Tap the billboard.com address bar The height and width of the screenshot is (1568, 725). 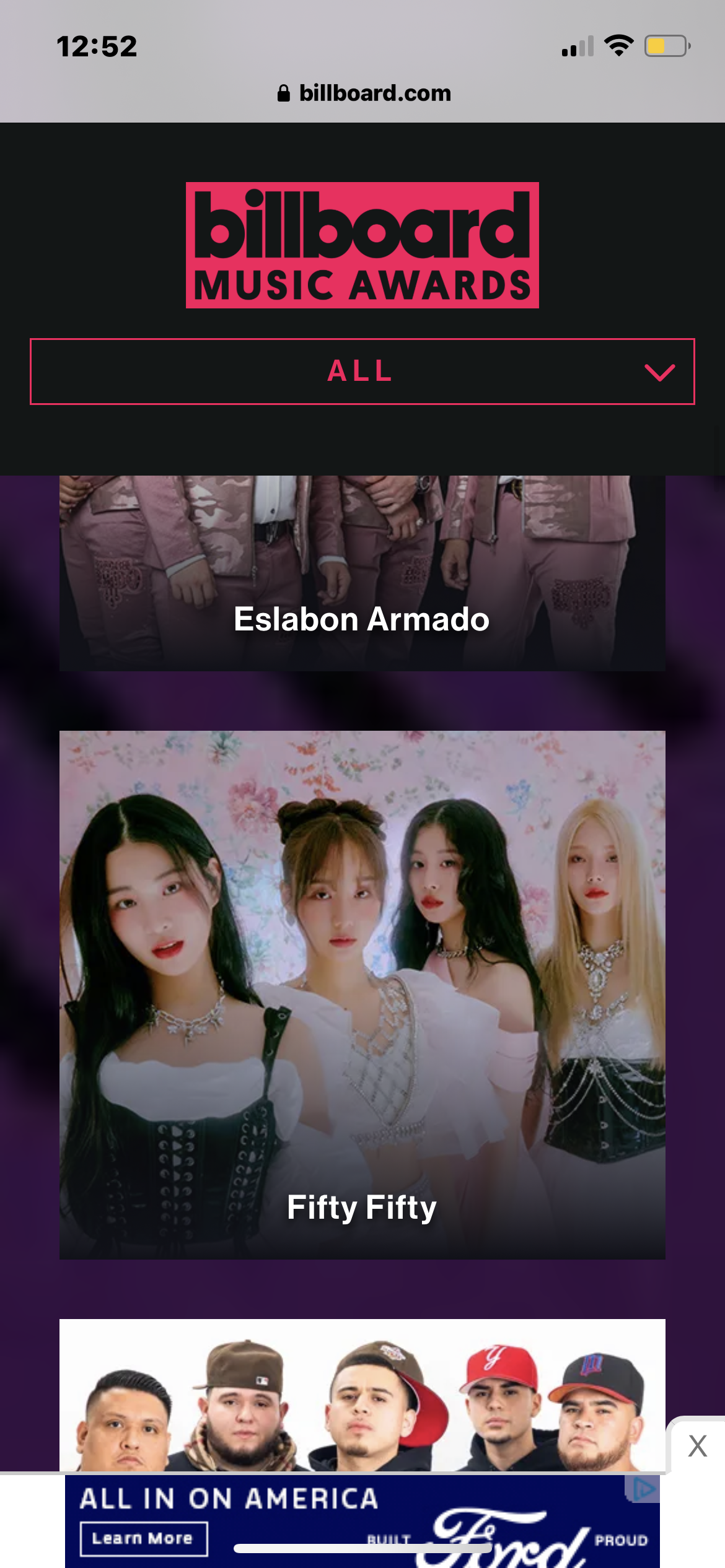[x=364, y=94]
